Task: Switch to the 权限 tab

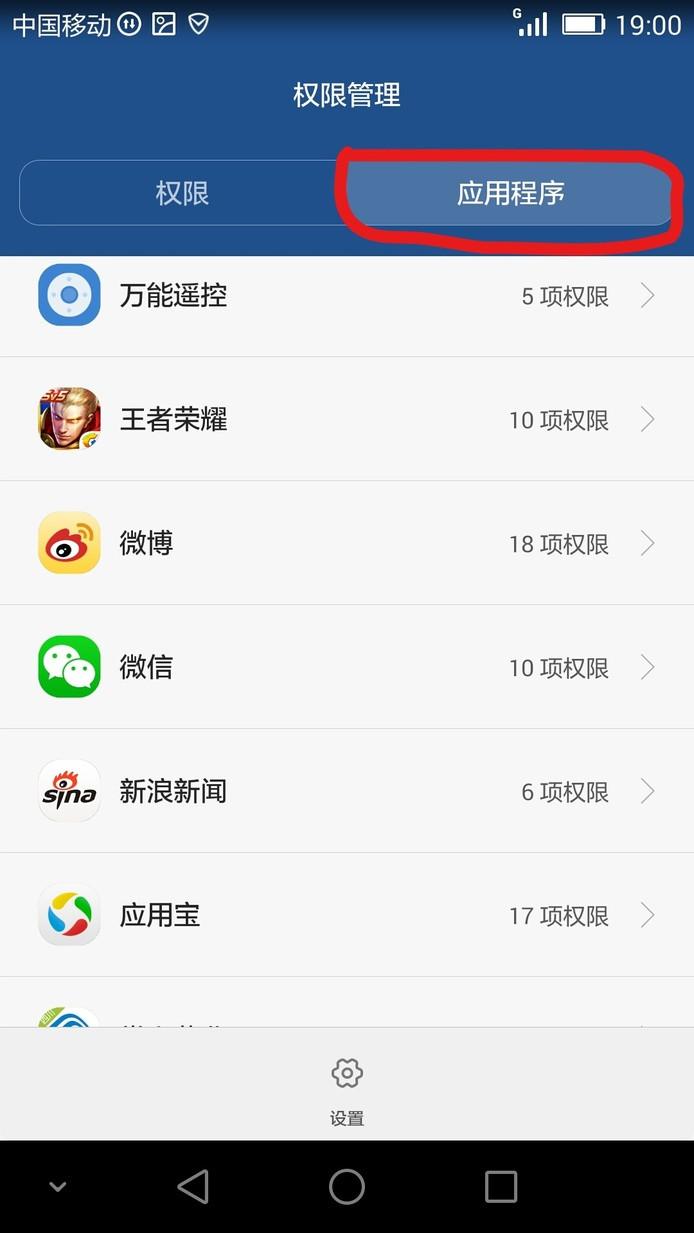Action: [182, 193]
